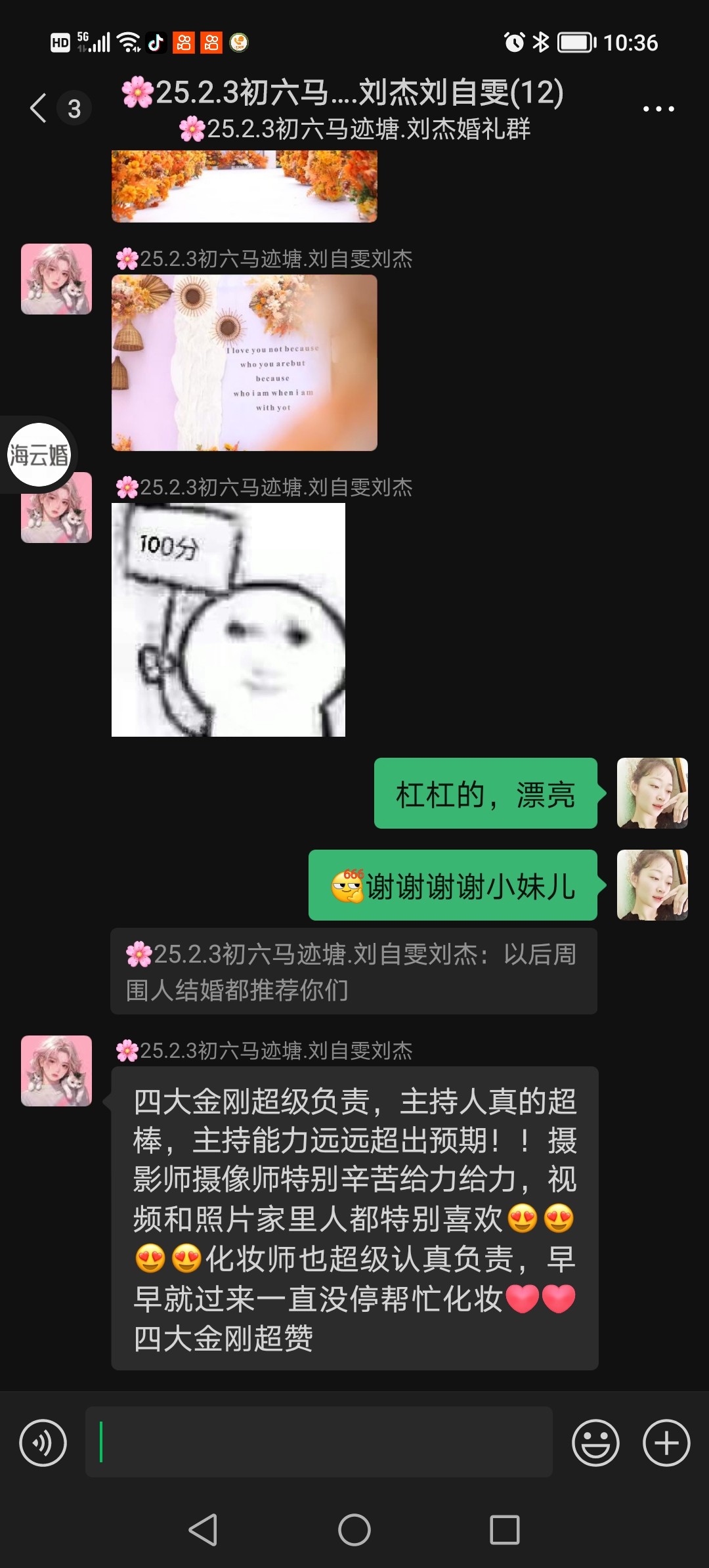Go back to the chat list
Viewport: 709px width, 1568px height.
tap(39, 108)
